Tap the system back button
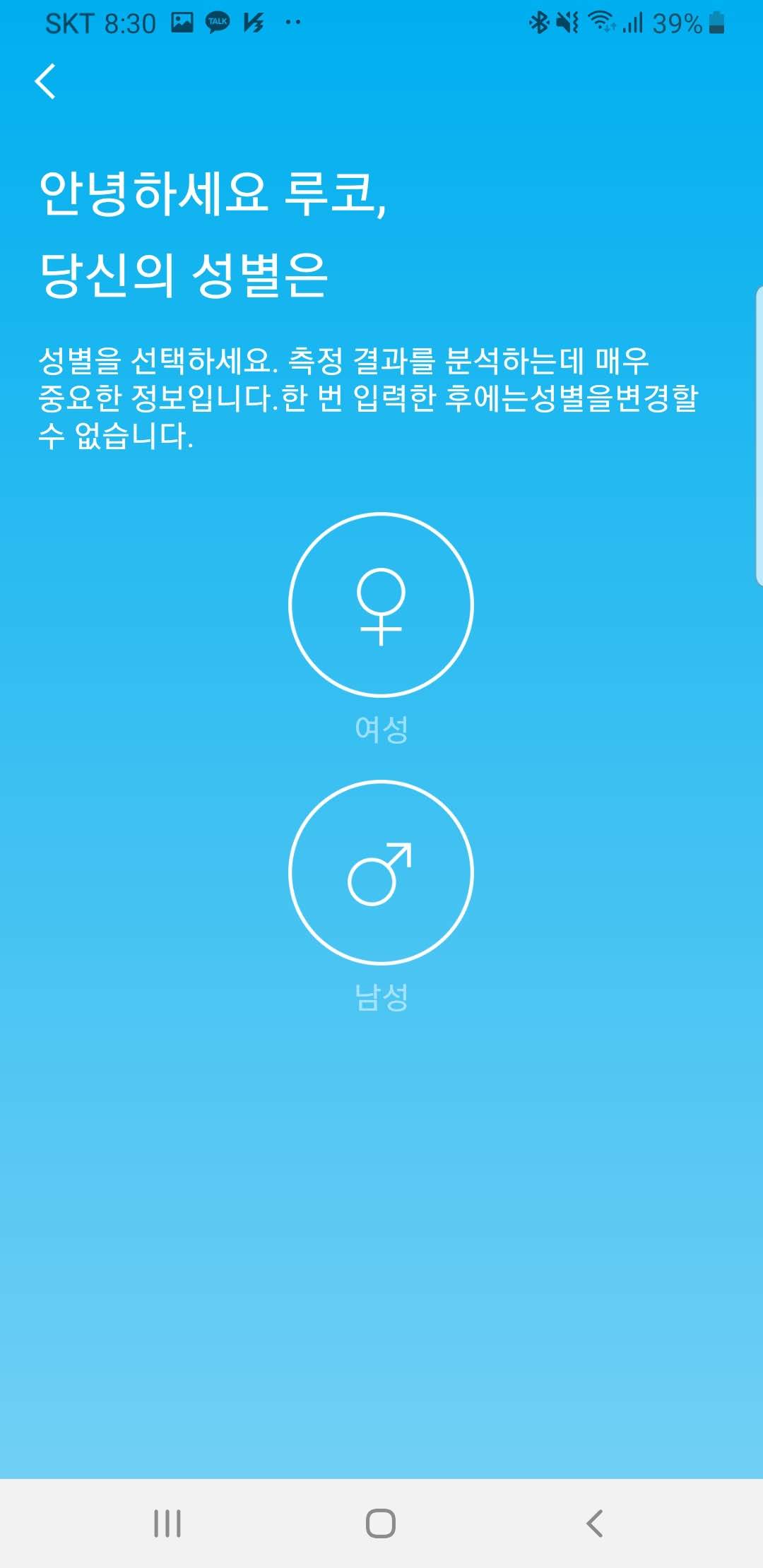 click(595, 1524)
